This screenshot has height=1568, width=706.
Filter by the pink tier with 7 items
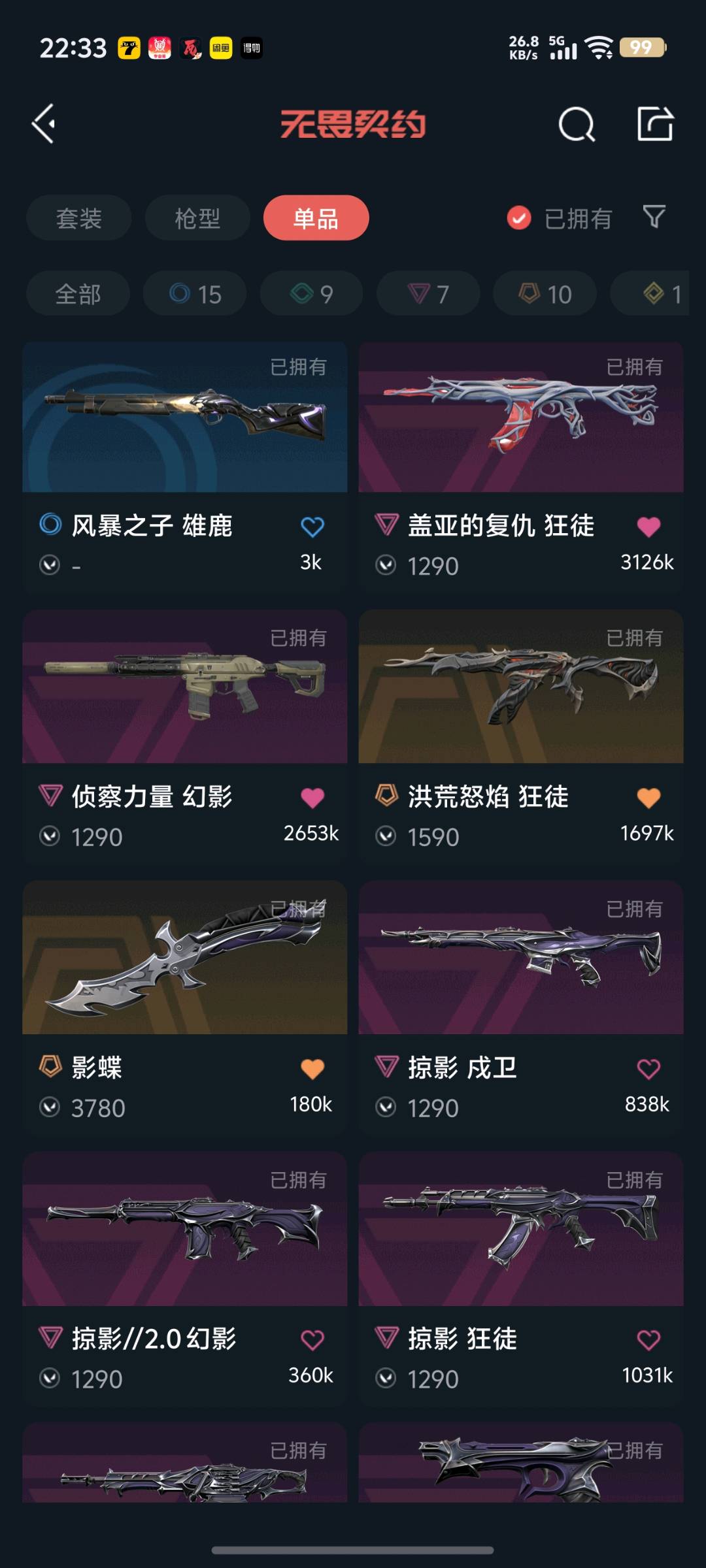[x=428, y=294]
